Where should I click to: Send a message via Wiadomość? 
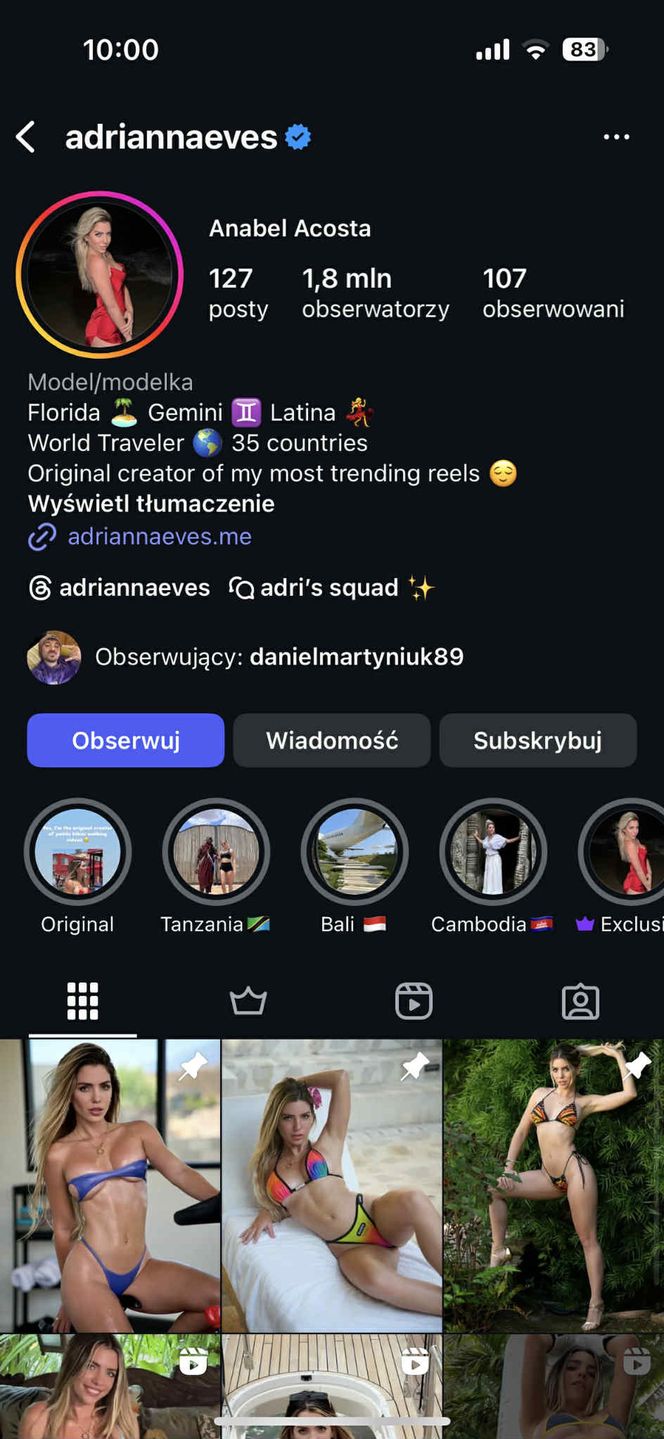click(x=332, y=740)
